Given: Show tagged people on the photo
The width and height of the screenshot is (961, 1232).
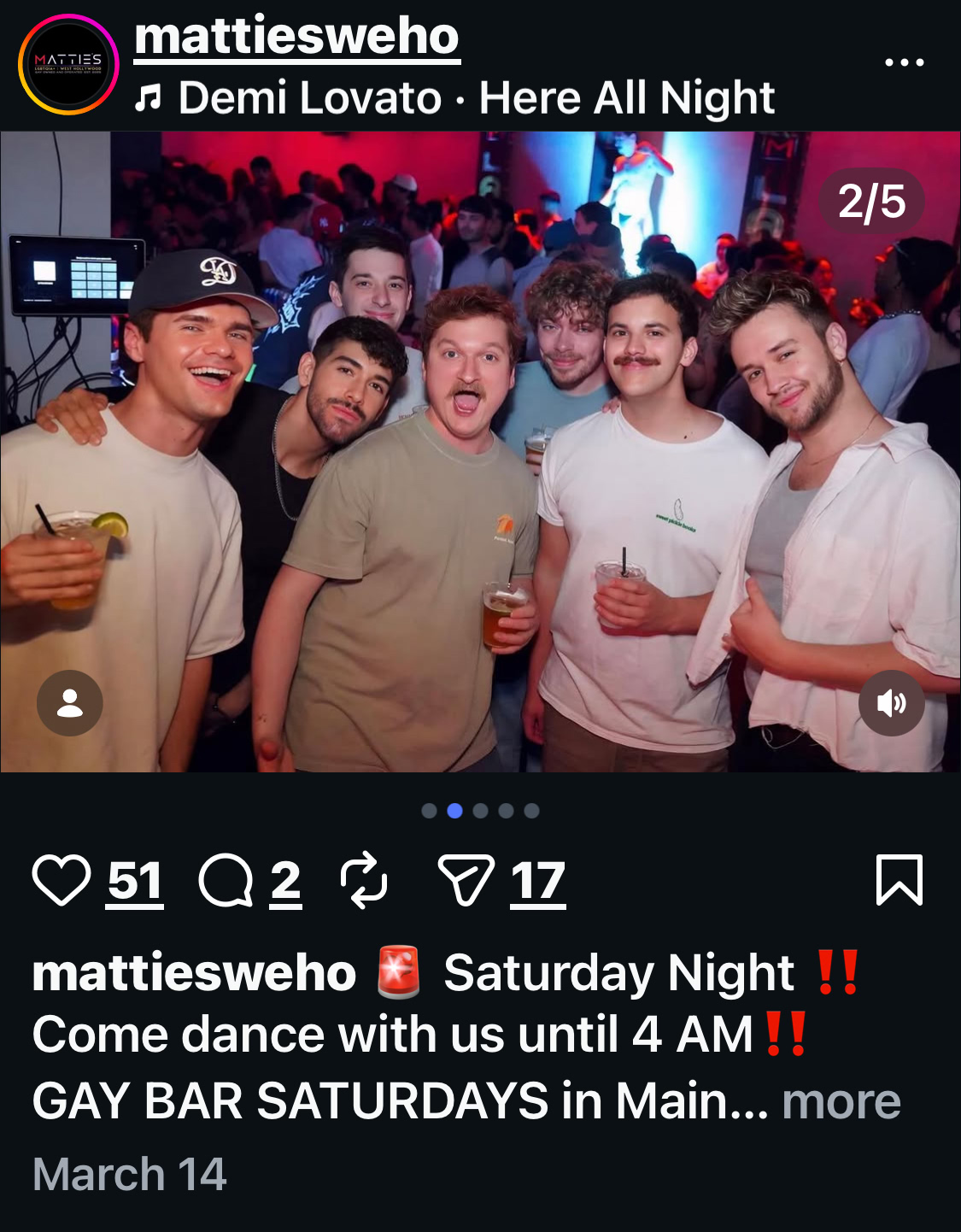Looking at the screenshot, I should click(70, 703).
